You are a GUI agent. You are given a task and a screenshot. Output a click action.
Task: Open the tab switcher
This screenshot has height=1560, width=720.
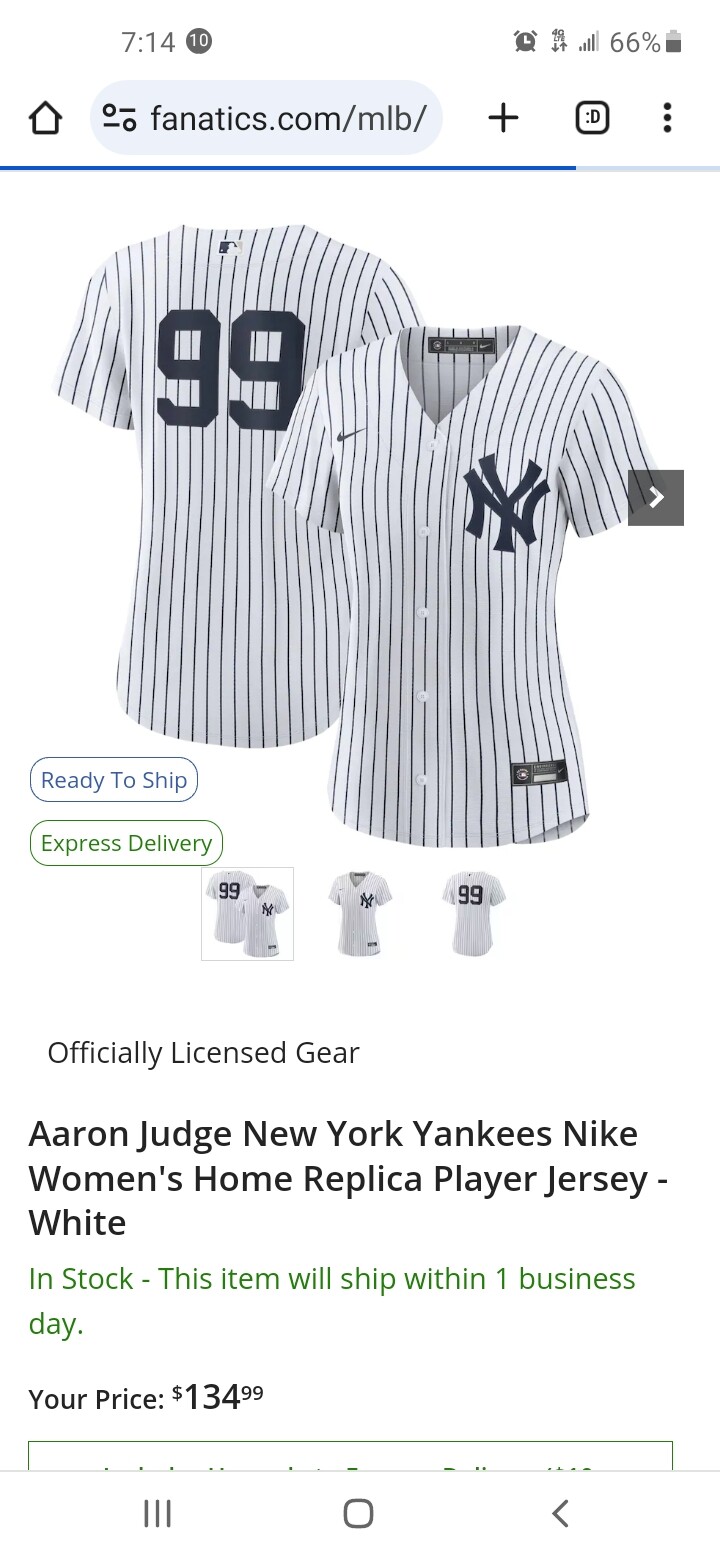[592, 119]
